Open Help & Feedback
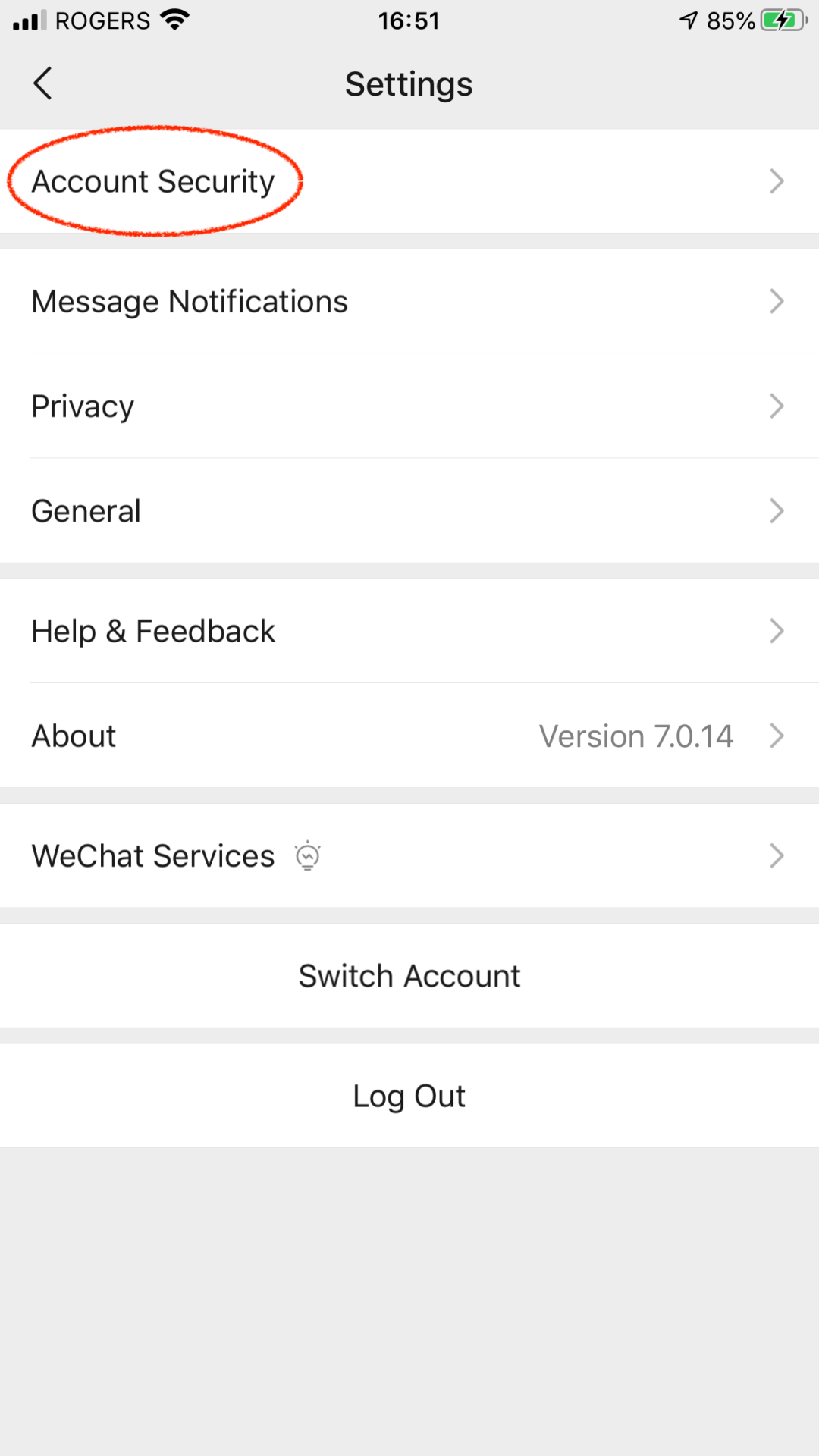The width and height of the screenshot is (819, 1456). click(409, 631)
